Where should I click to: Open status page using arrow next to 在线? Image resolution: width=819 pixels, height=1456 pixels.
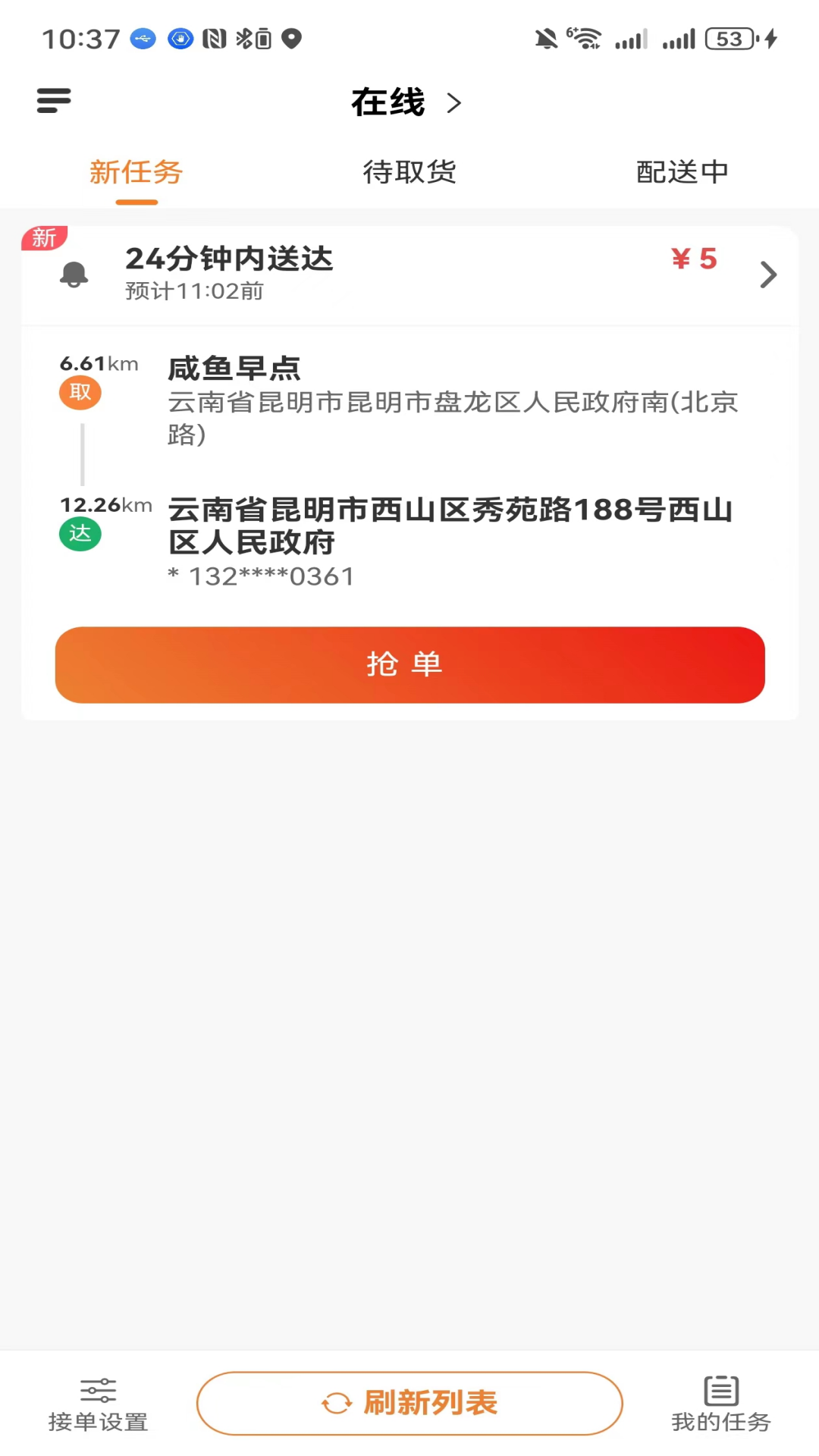tap(454, 102)
